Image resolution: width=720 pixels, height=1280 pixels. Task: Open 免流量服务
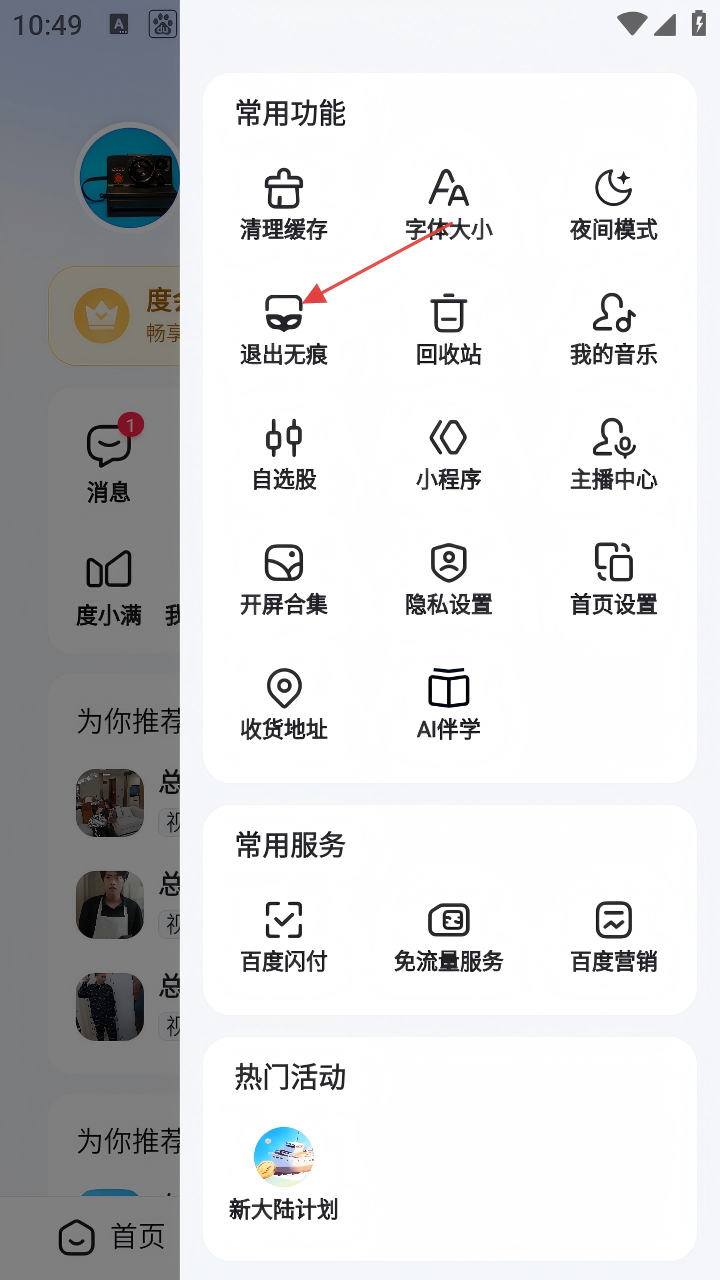[x=449, y=936]
